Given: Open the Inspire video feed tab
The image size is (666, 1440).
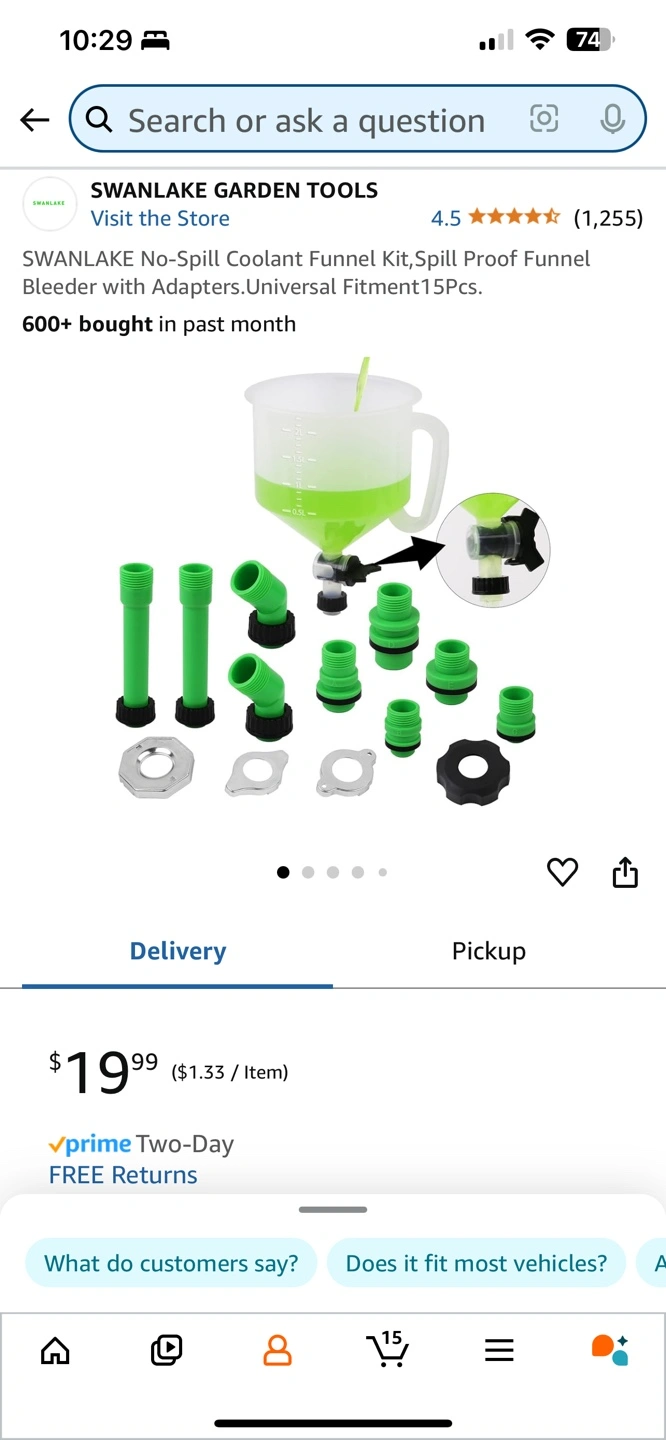Looking at the screenshot, I should point(166,1351).
